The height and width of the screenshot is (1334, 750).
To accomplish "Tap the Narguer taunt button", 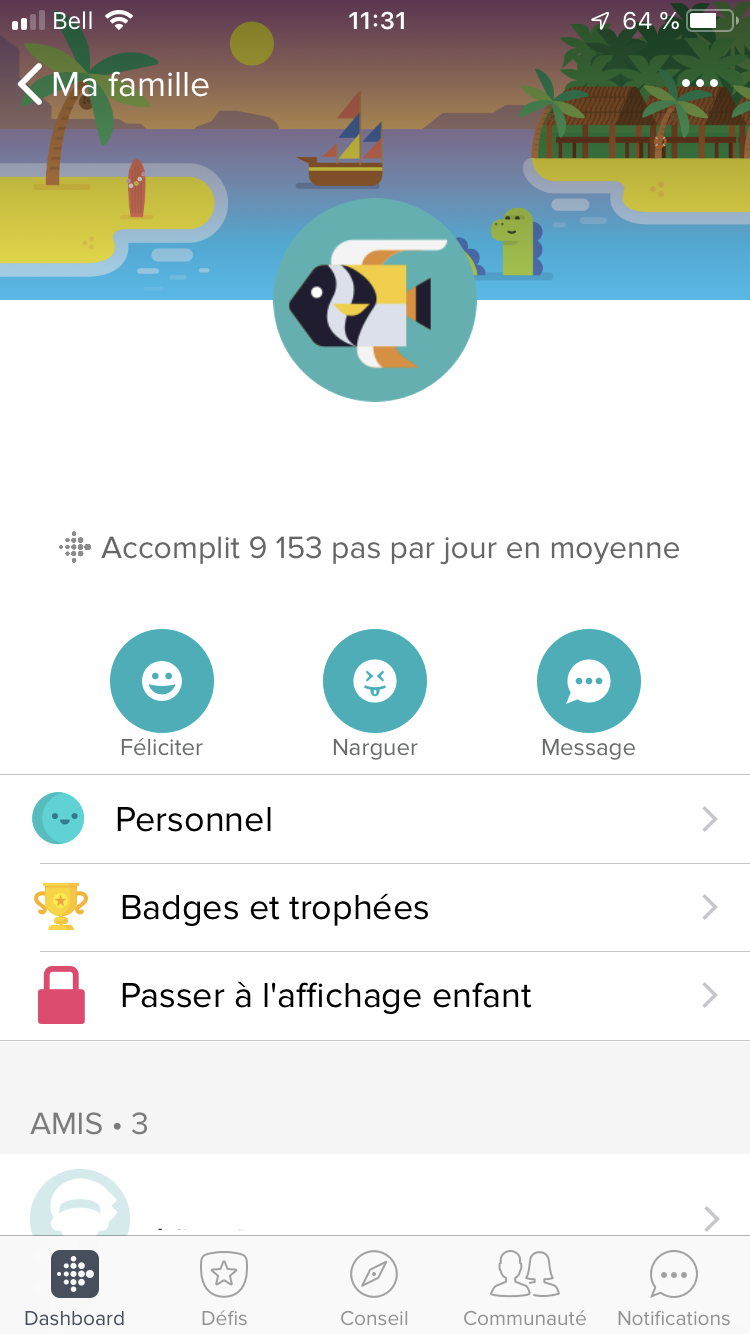I will pos(375,682).
